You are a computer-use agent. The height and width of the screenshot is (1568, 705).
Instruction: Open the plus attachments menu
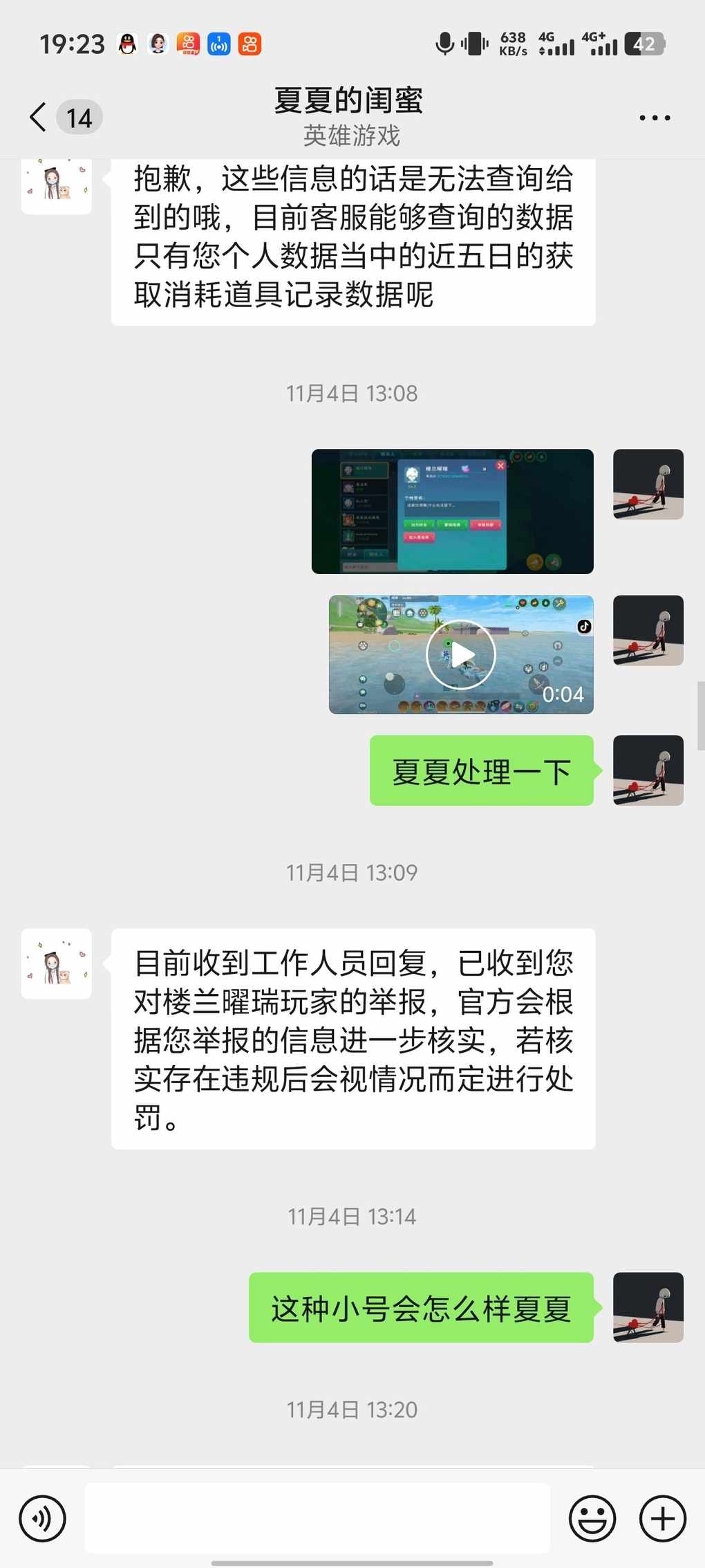pos(662,1518)
